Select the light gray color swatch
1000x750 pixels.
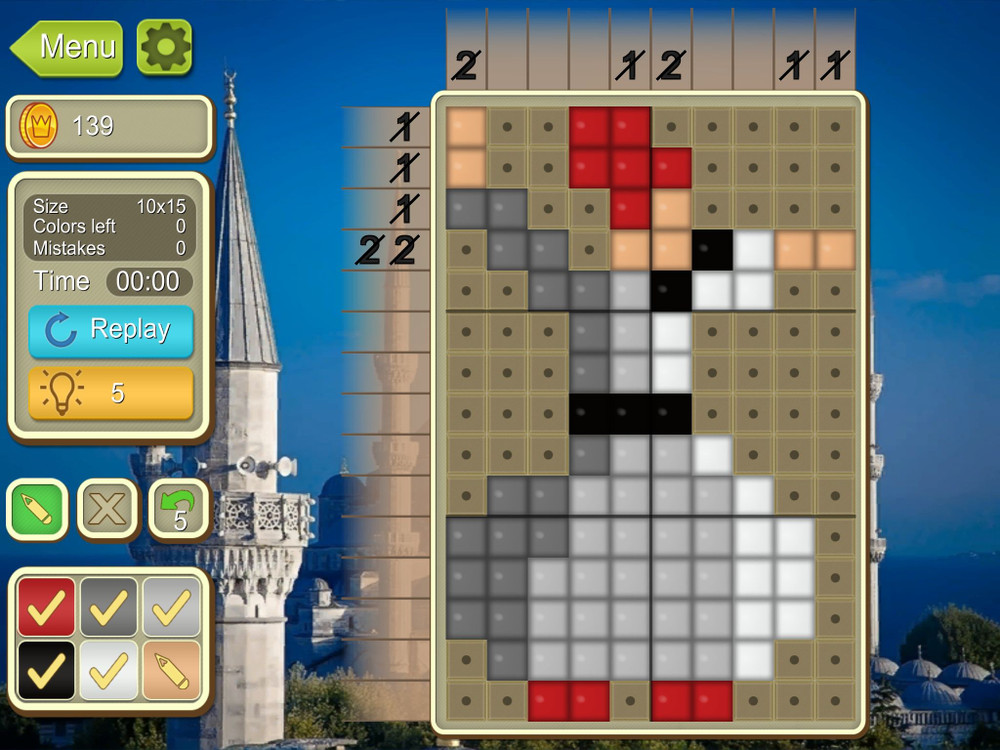(x=171, y=607)
